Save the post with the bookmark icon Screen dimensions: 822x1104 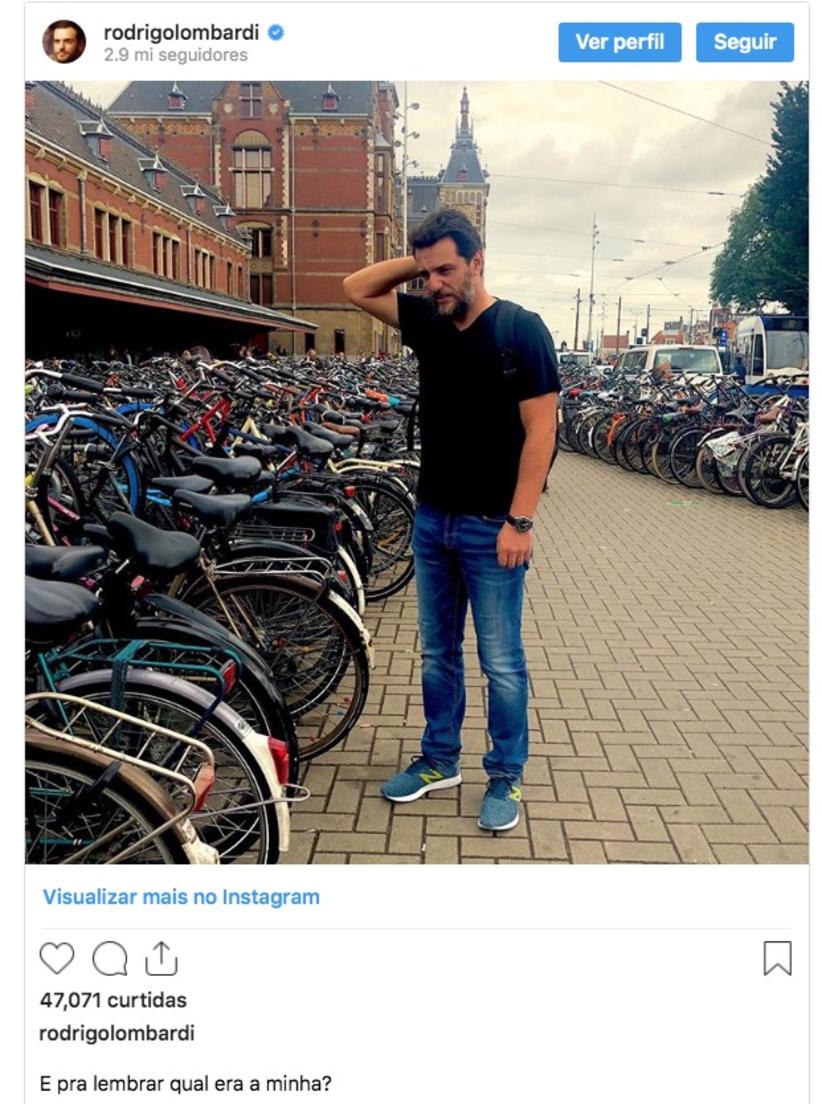[x=777, y=958]
